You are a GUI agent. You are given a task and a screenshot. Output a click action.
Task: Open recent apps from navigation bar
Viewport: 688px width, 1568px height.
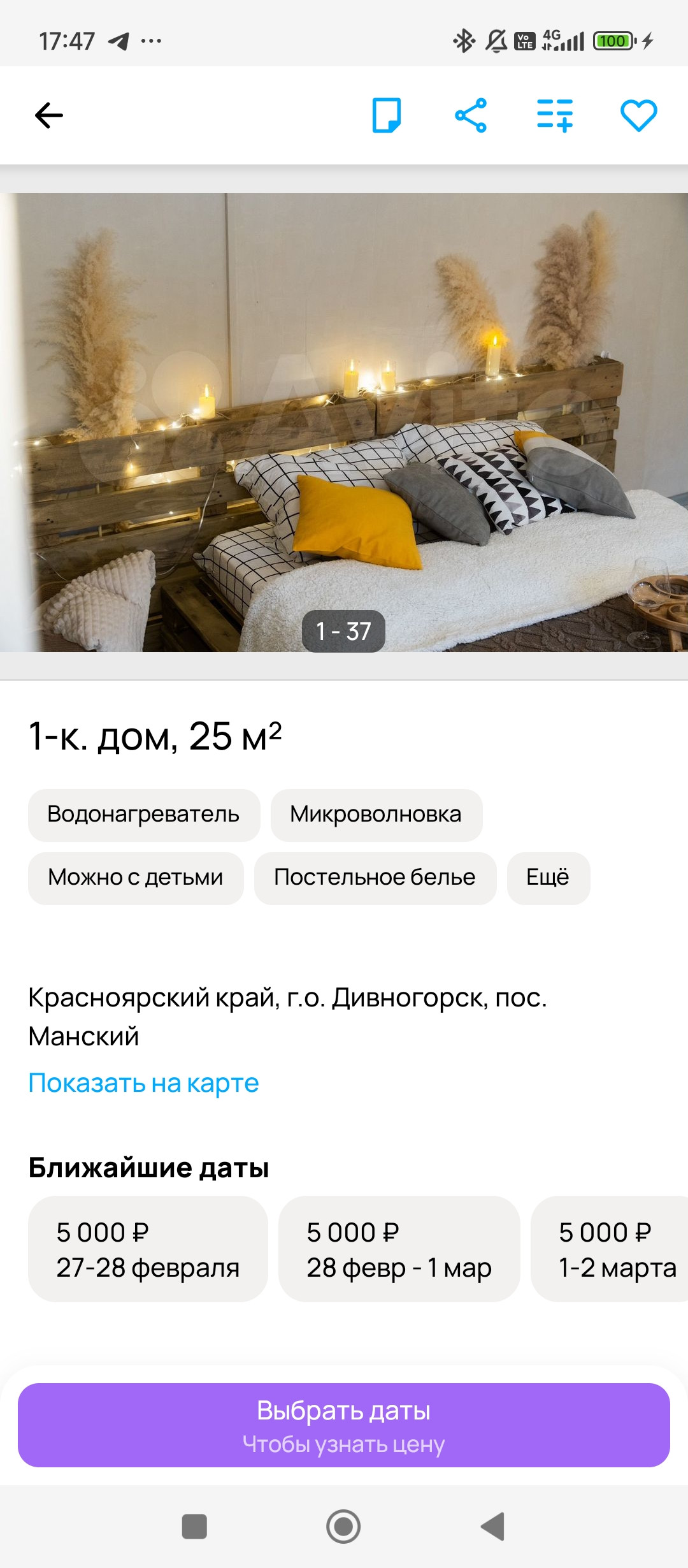tap(194, 1527)
